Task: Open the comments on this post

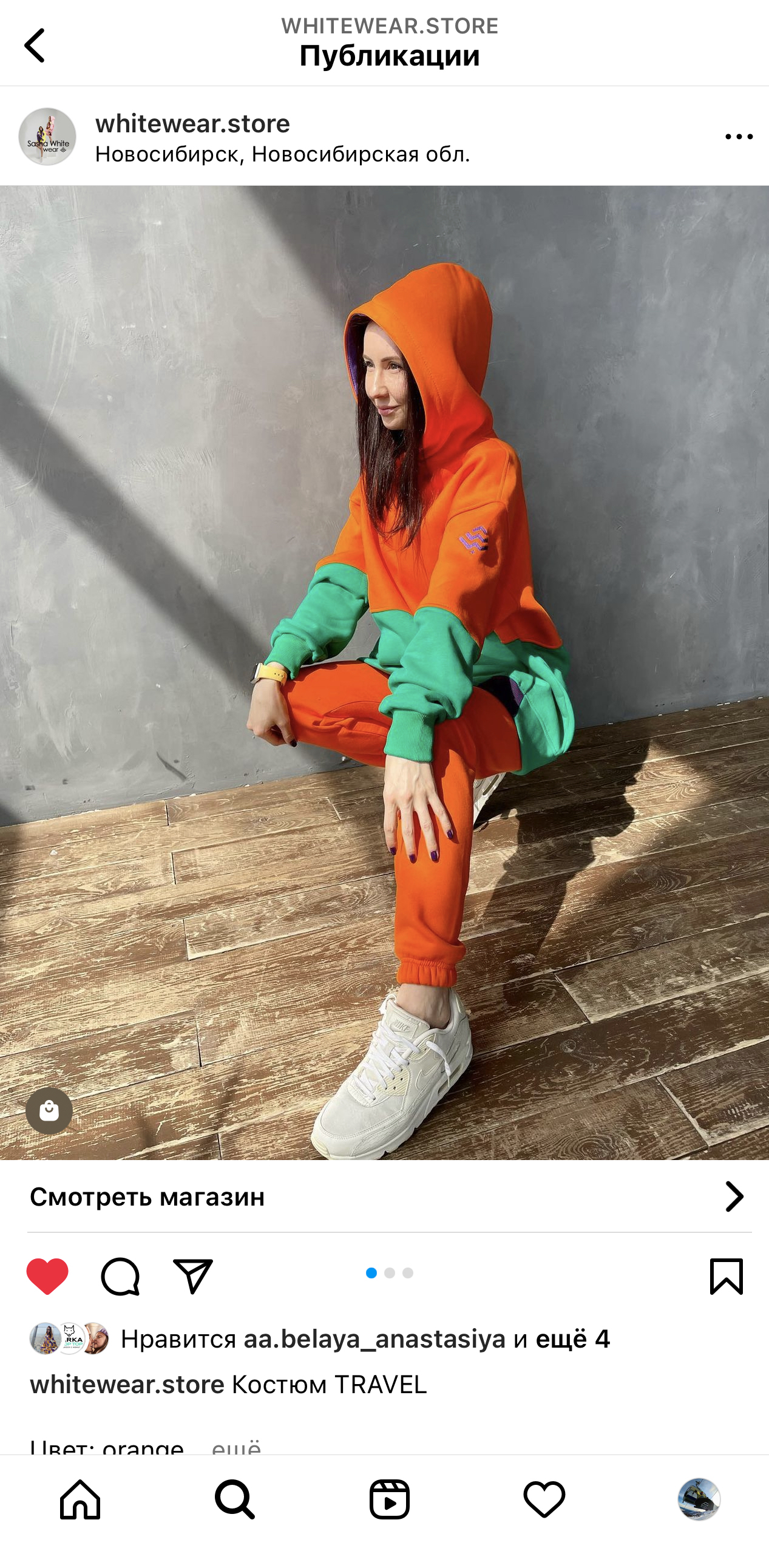Action: click(x=120, y=1275)
